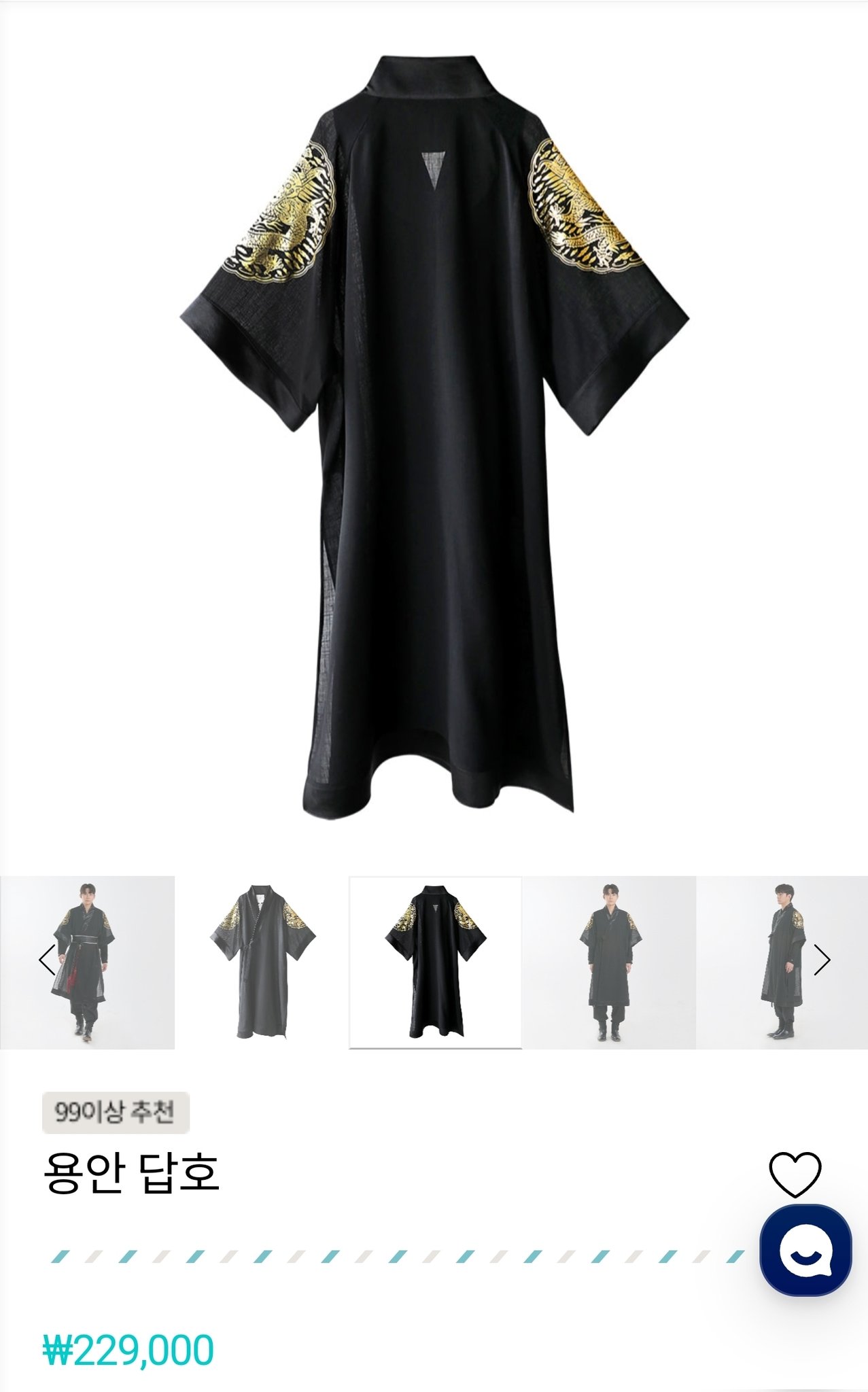
Task: Select the front-view garment thumbnail
Action: [262, 962]
